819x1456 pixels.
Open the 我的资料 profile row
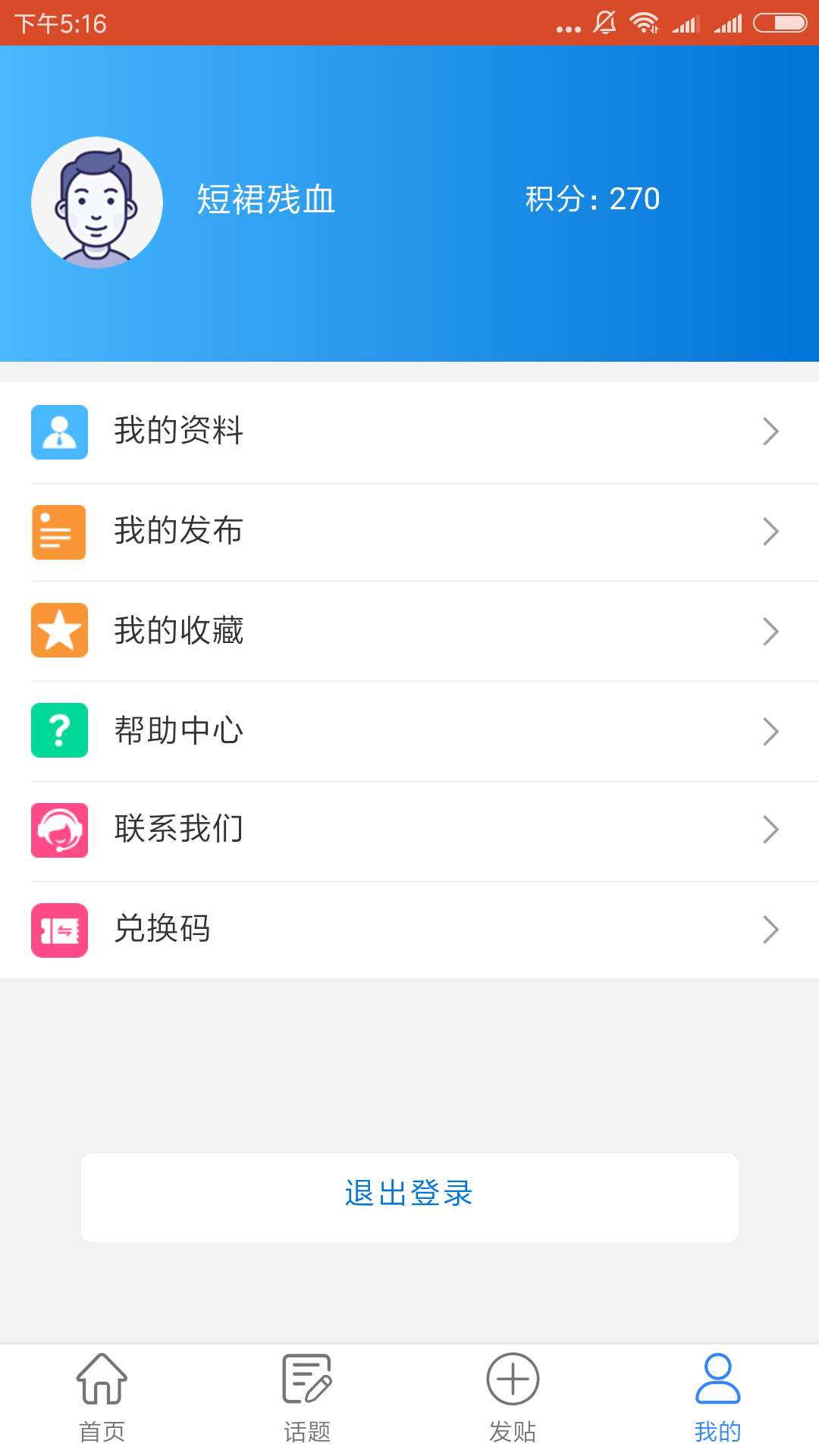click(409, 431)
